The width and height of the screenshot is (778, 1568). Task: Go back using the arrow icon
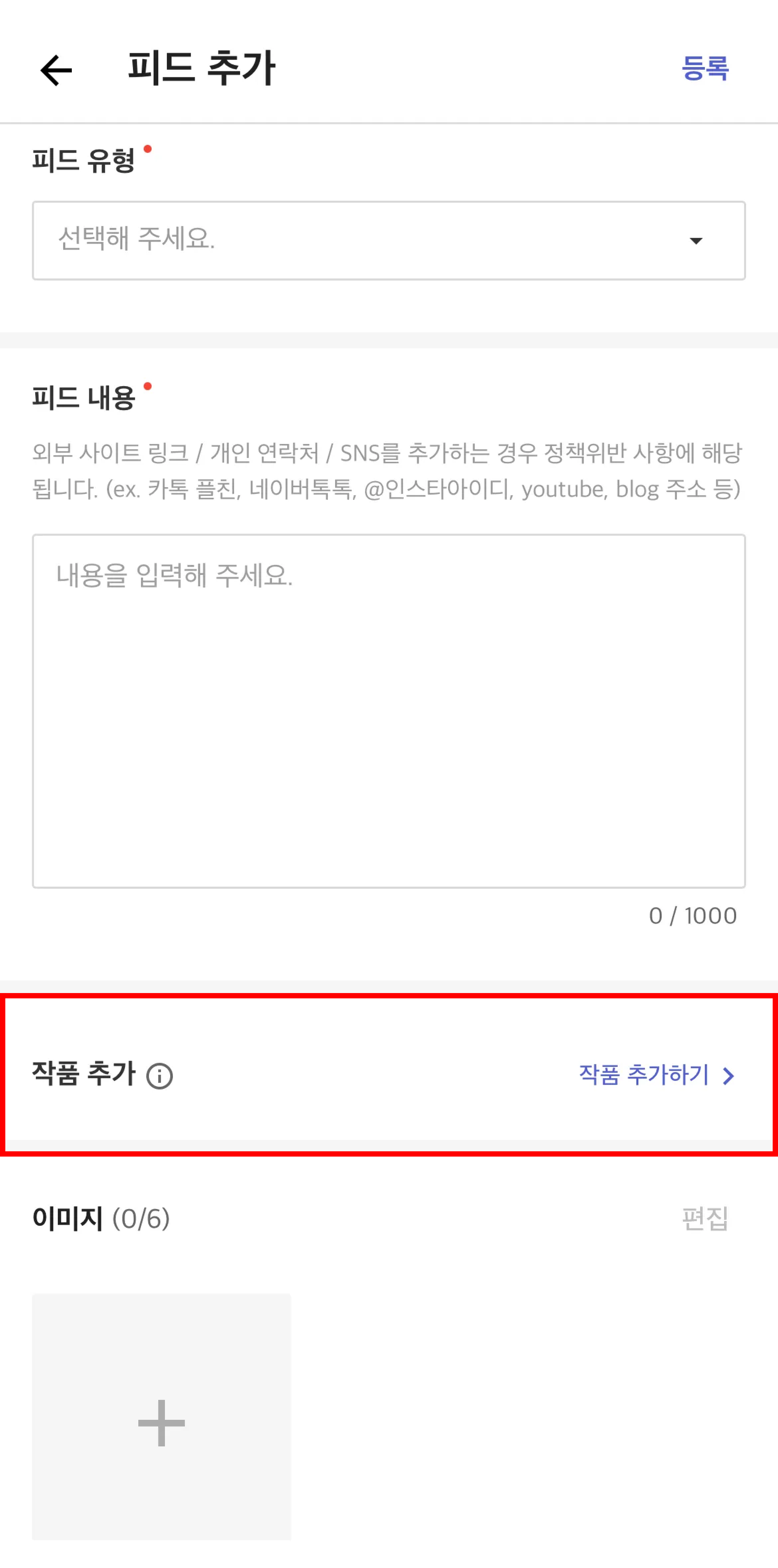pos(56,70)
